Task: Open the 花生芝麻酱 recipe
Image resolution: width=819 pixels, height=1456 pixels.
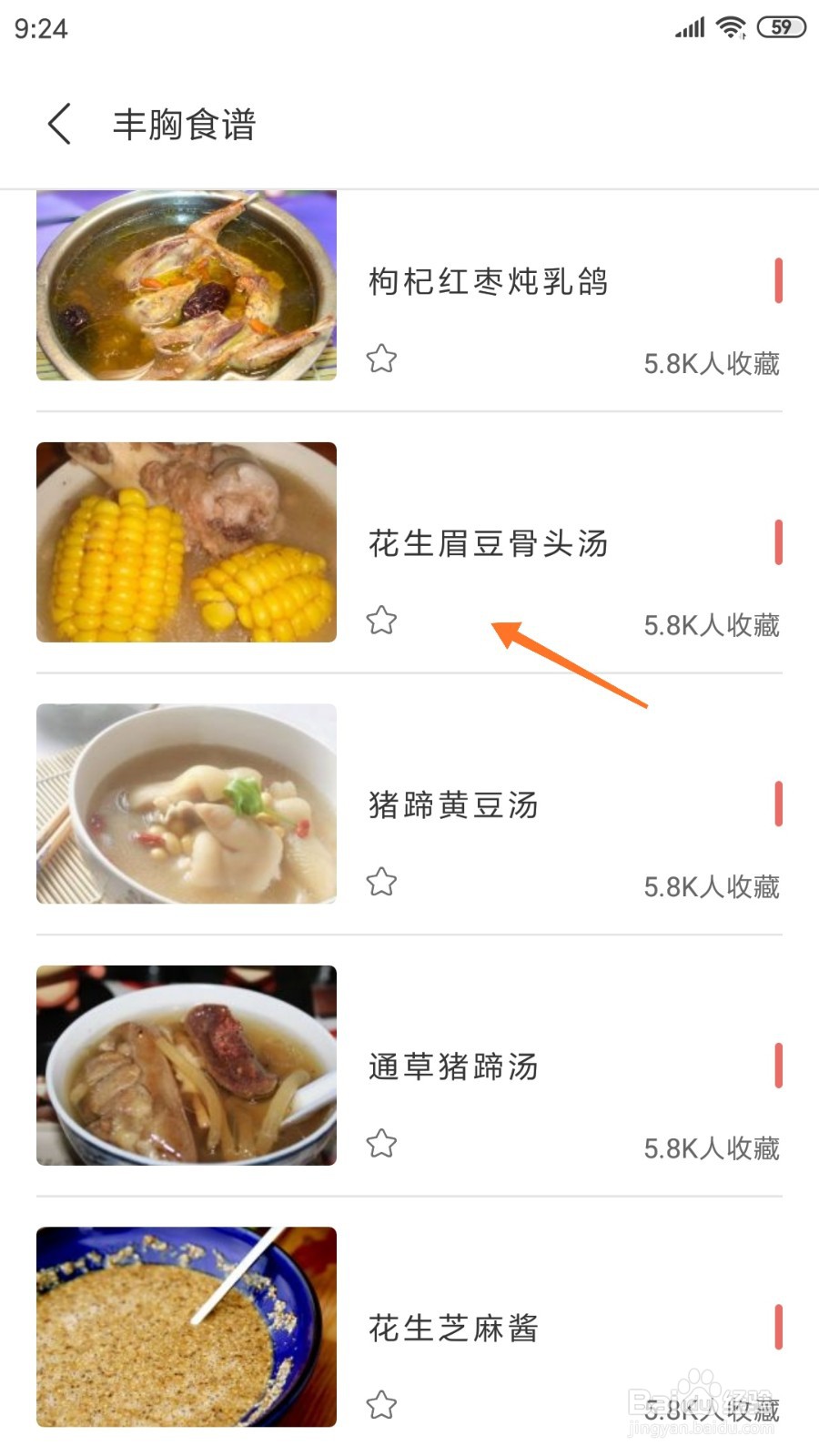Action: pyautogui.click(x=453, y=1328)
